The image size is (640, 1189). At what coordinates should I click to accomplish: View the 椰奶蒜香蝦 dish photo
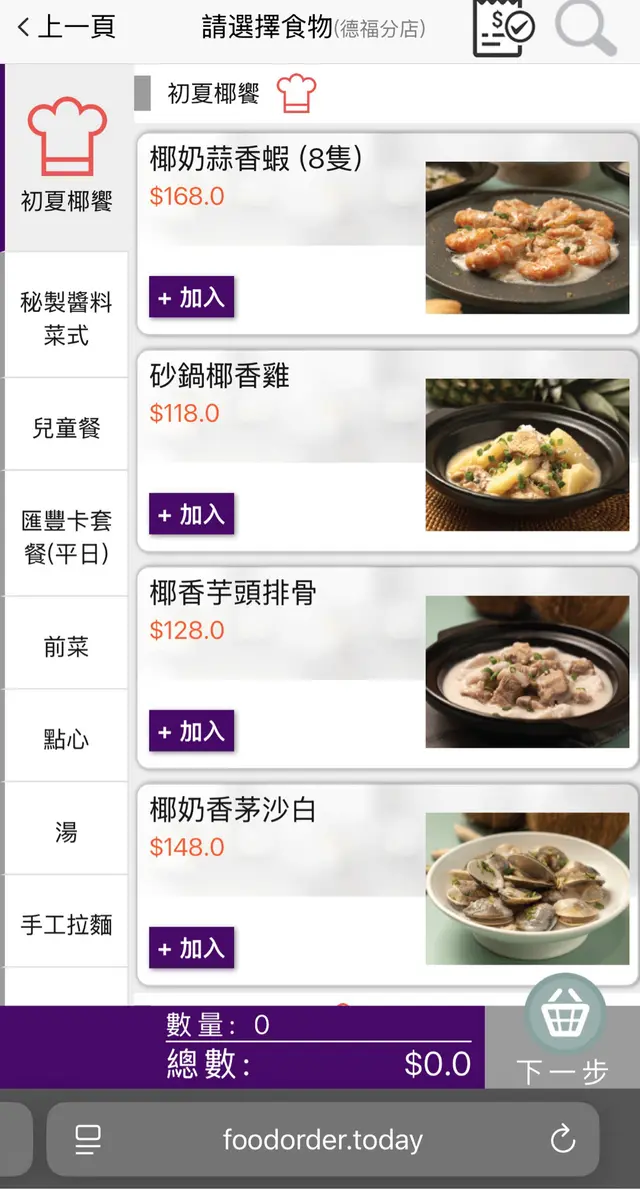(527, 238)
